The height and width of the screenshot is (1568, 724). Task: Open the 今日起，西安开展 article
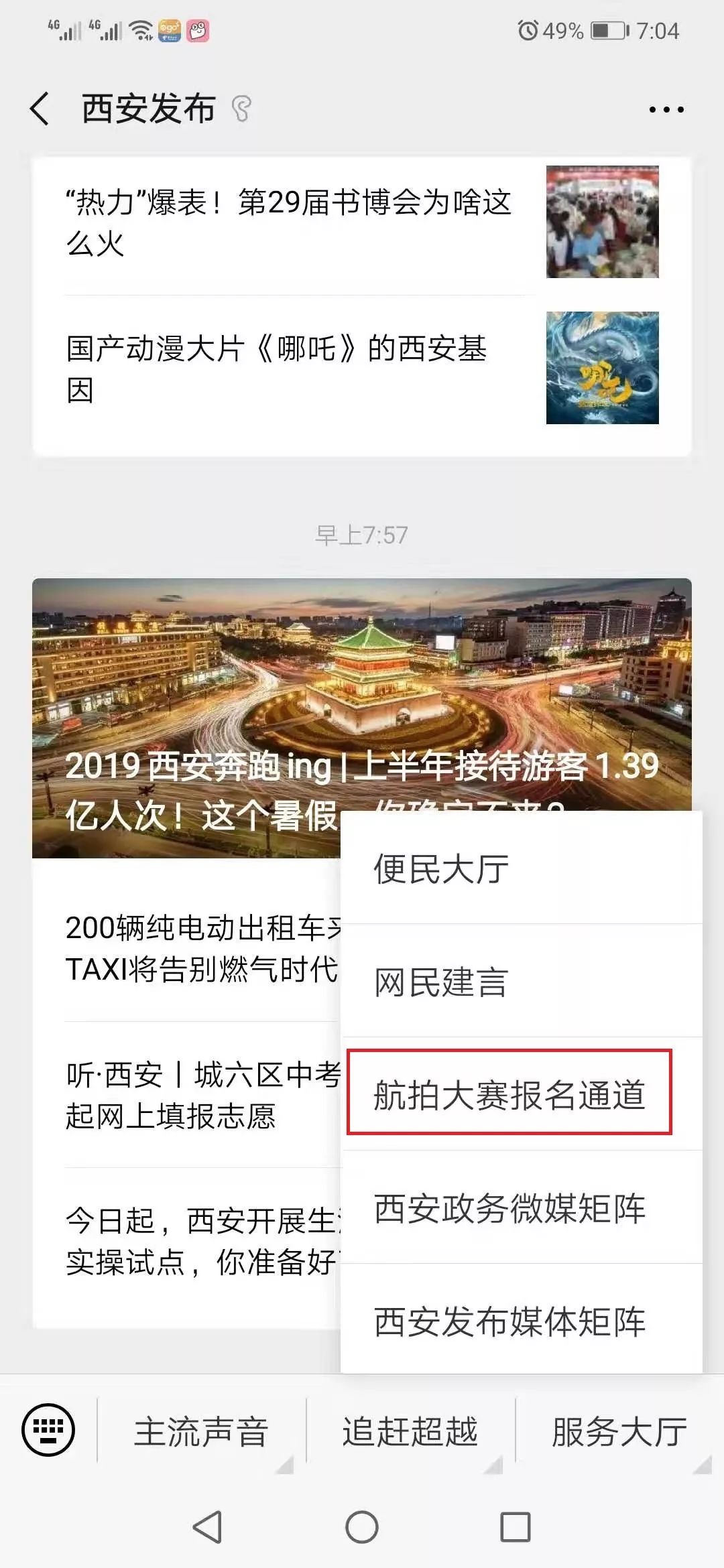(x=201, y=1241)
